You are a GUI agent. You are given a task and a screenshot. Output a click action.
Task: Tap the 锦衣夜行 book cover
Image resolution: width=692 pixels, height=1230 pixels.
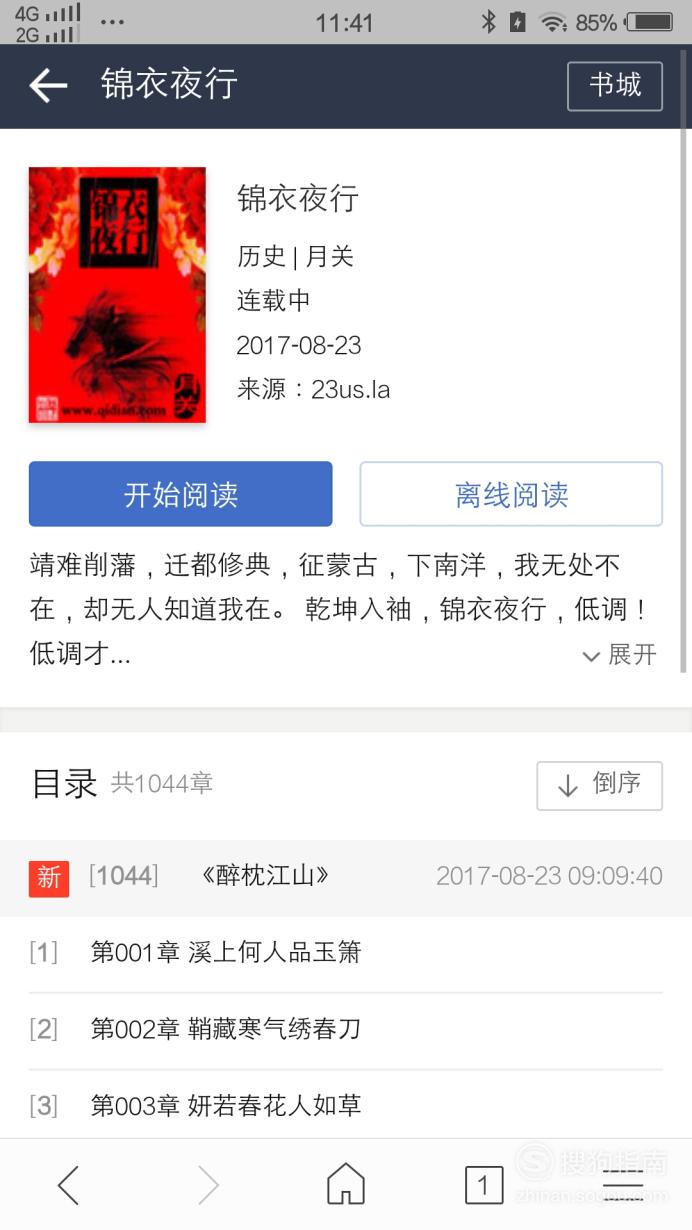[117, 294]
